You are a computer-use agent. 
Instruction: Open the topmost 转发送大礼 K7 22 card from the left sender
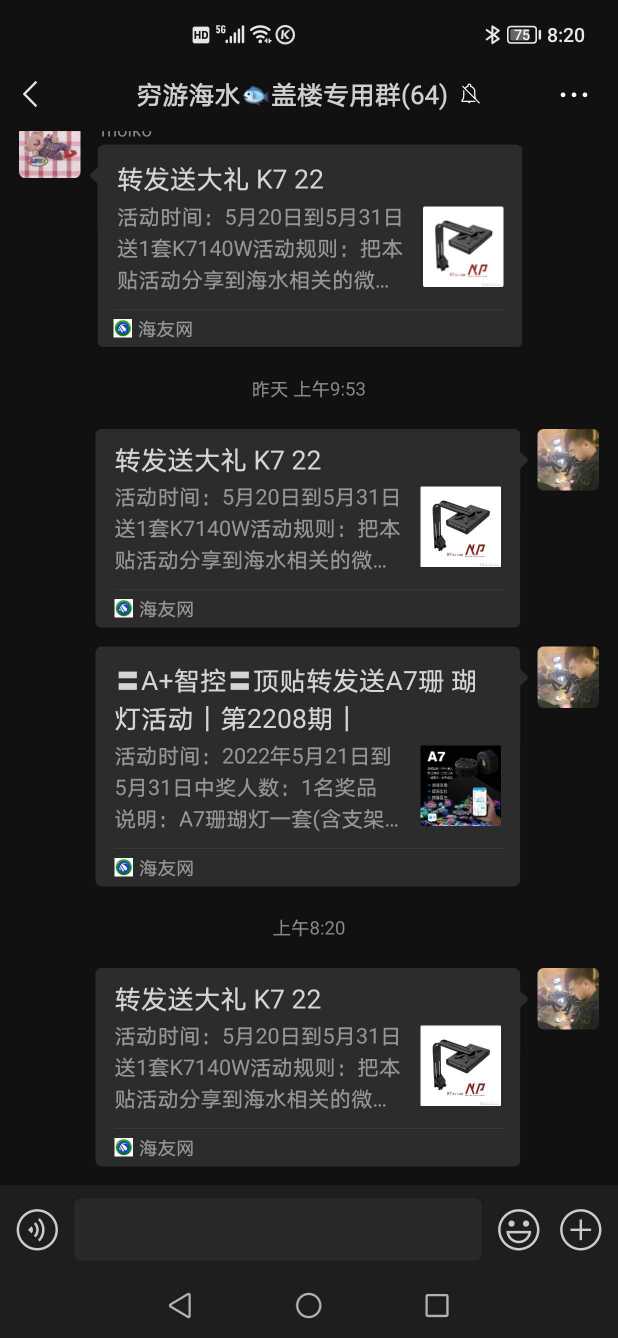(310, 246)
